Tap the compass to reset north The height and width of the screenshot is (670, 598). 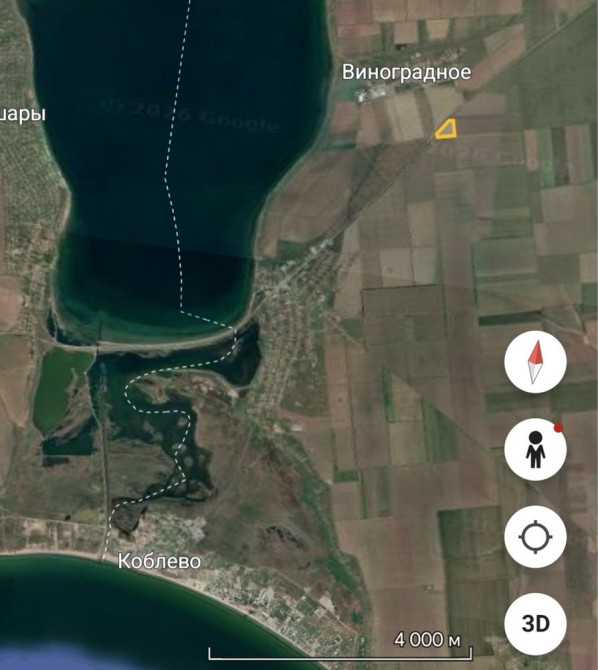(x=535, y=362)
